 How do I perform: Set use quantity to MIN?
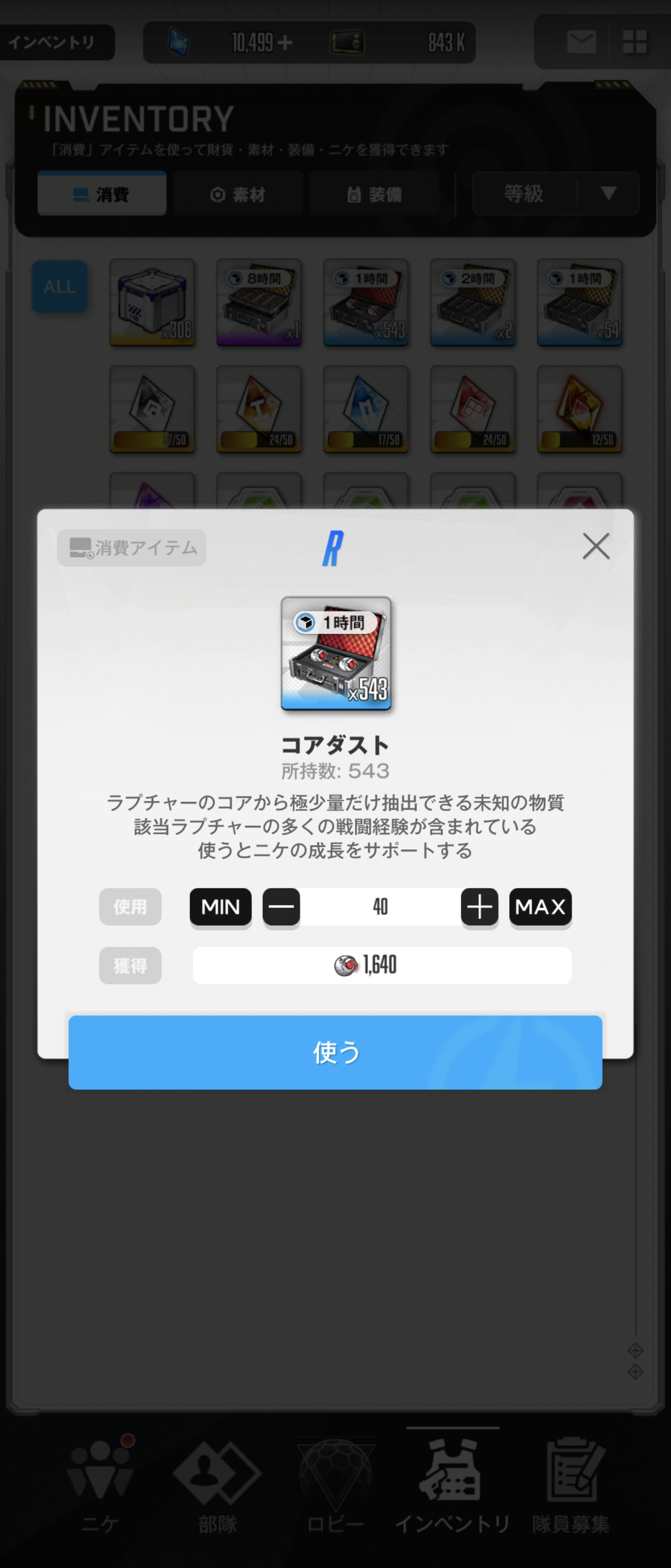(x=220, y=906)
